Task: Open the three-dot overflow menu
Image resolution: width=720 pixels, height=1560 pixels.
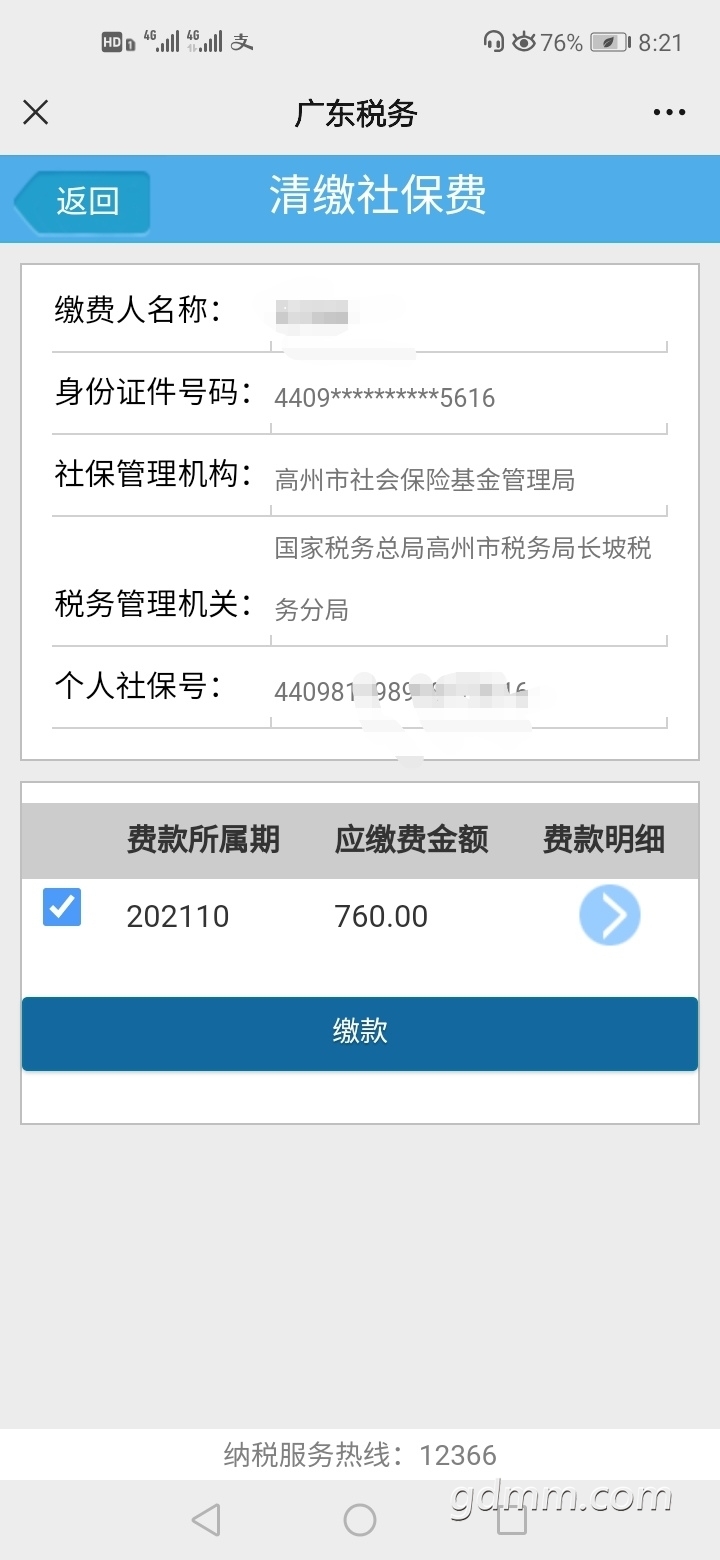Action: pyautogui.click(x=669, y=112)
